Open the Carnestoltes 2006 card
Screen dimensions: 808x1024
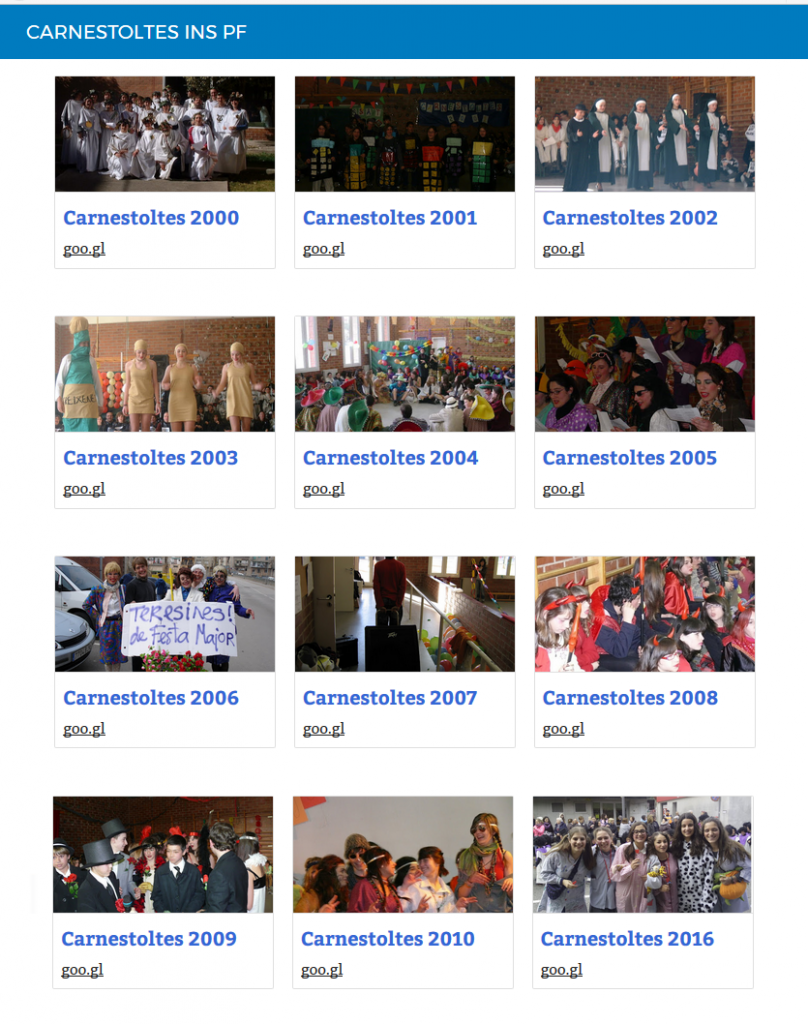pos(151,698)
